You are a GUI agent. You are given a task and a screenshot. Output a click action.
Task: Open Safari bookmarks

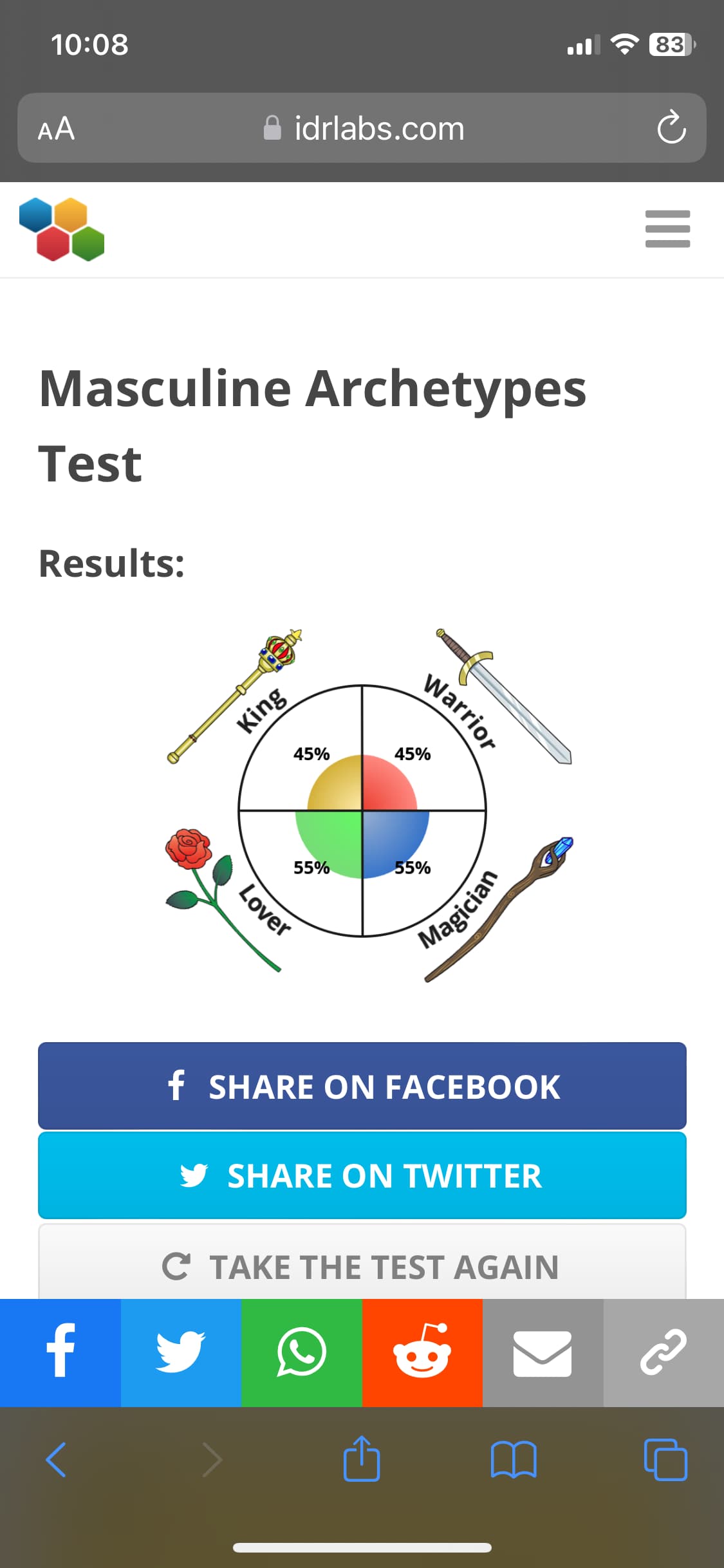(513, 1459)
